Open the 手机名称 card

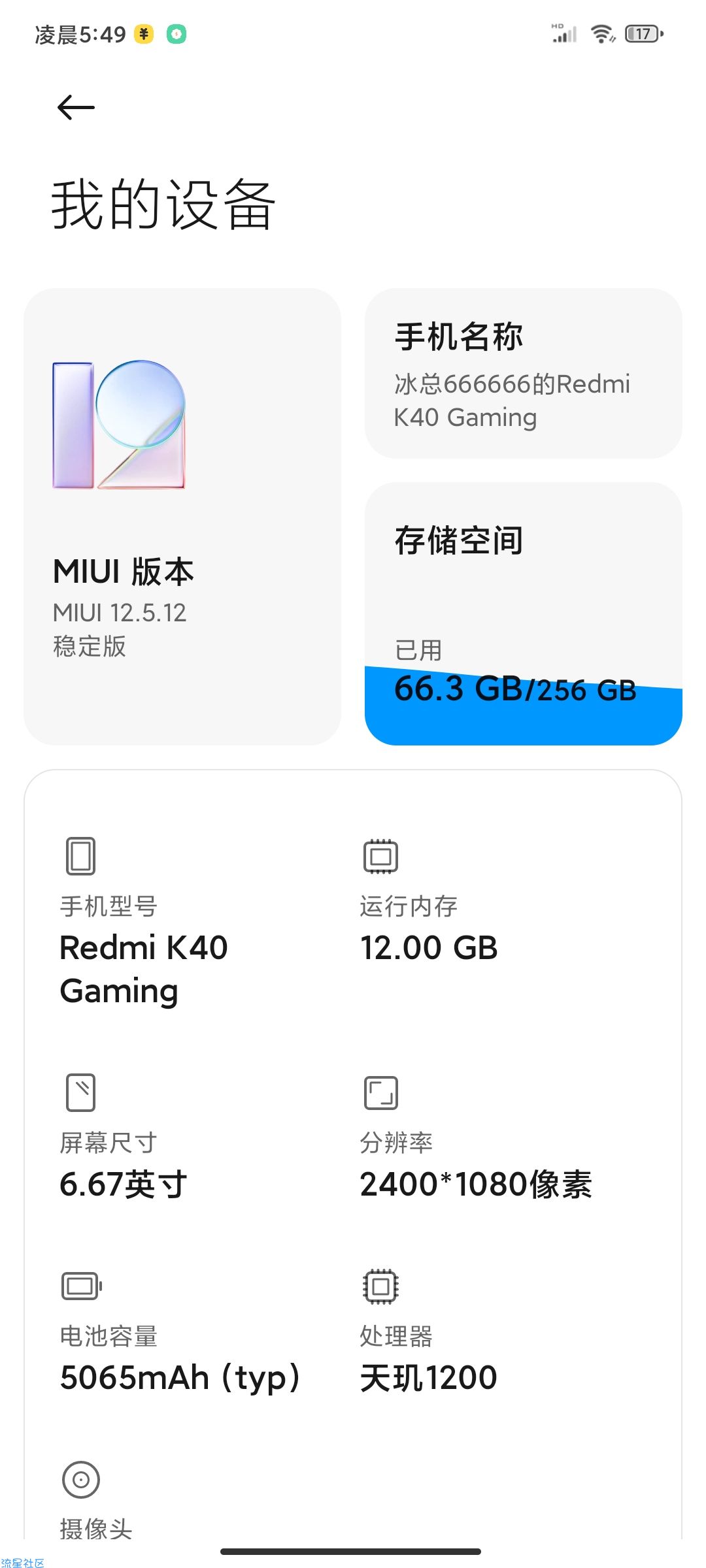pos(523,373)
